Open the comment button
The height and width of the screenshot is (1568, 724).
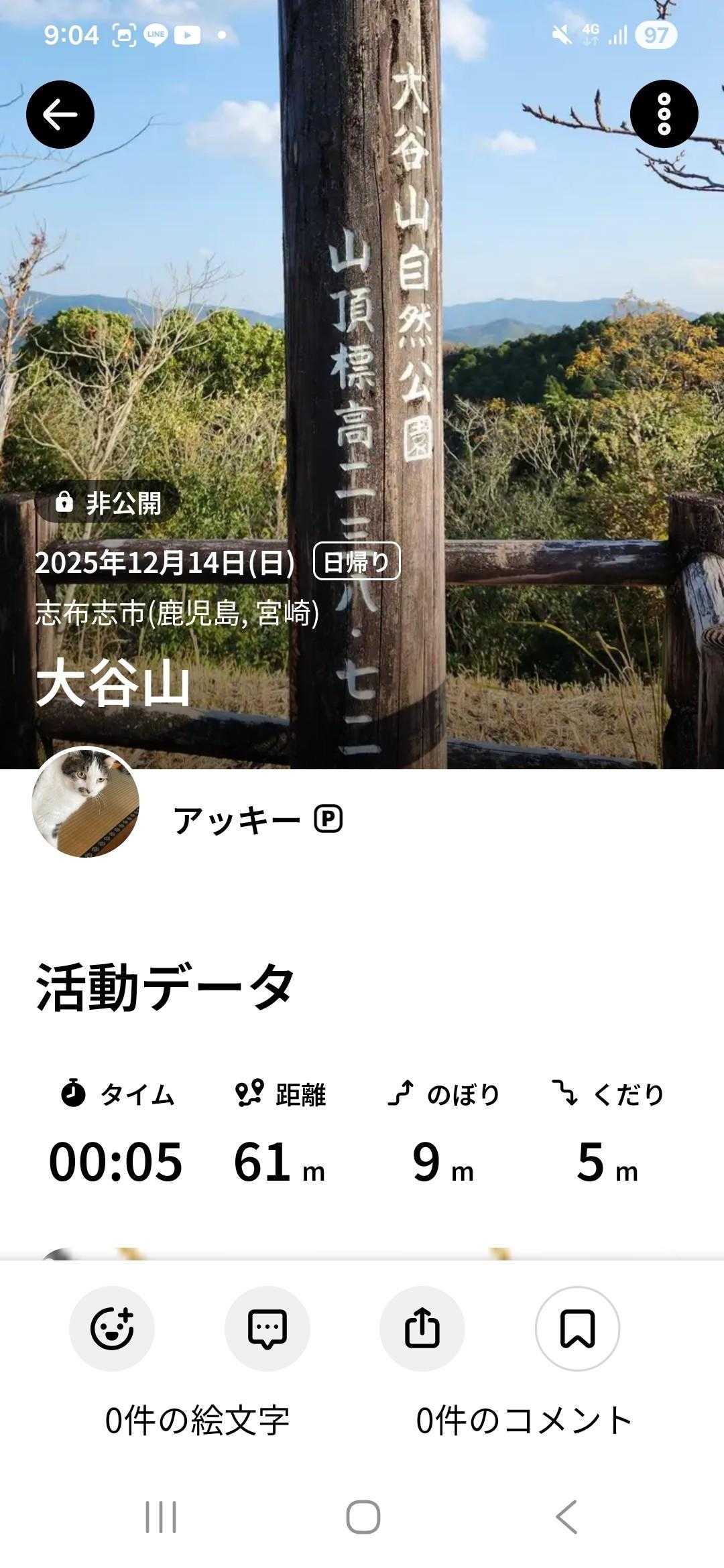267,1328
